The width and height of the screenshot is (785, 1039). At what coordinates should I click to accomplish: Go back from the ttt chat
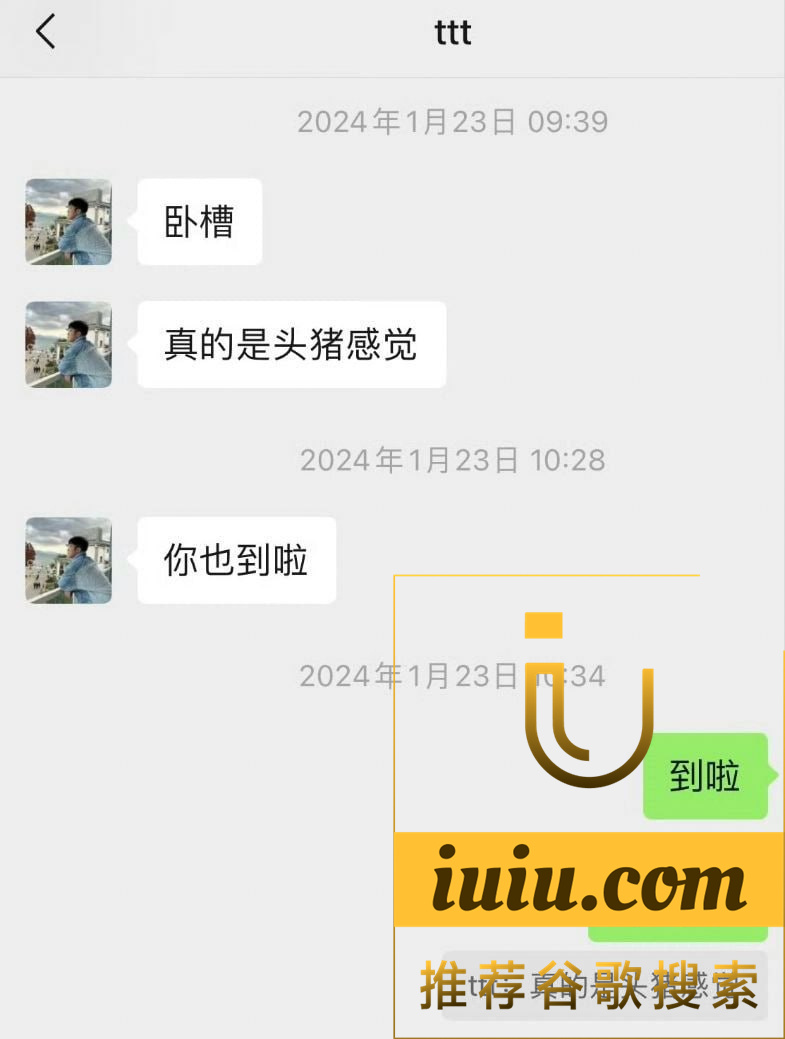45,32
